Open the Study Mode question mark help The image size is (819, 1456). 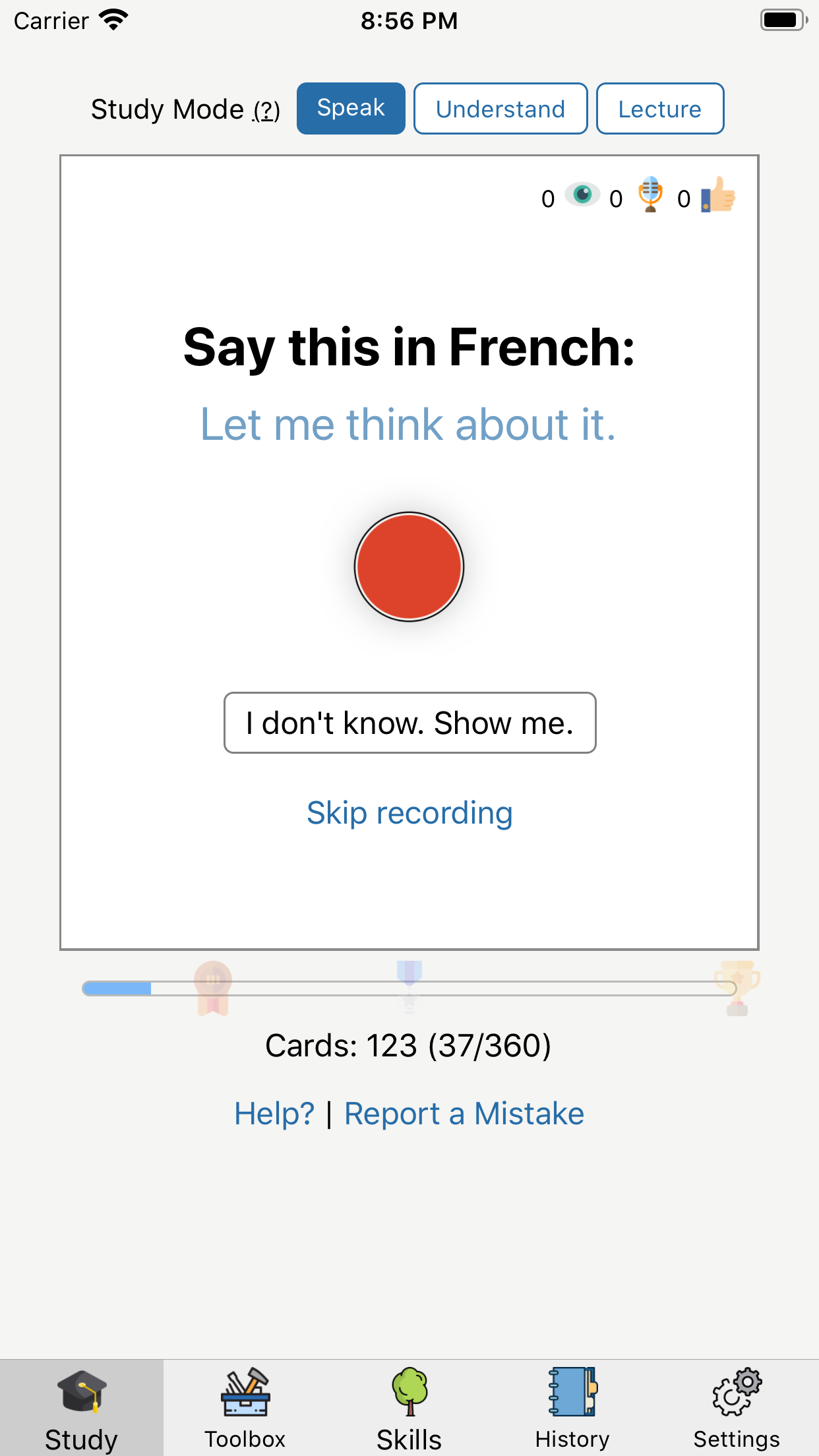(x=267, y=110)
